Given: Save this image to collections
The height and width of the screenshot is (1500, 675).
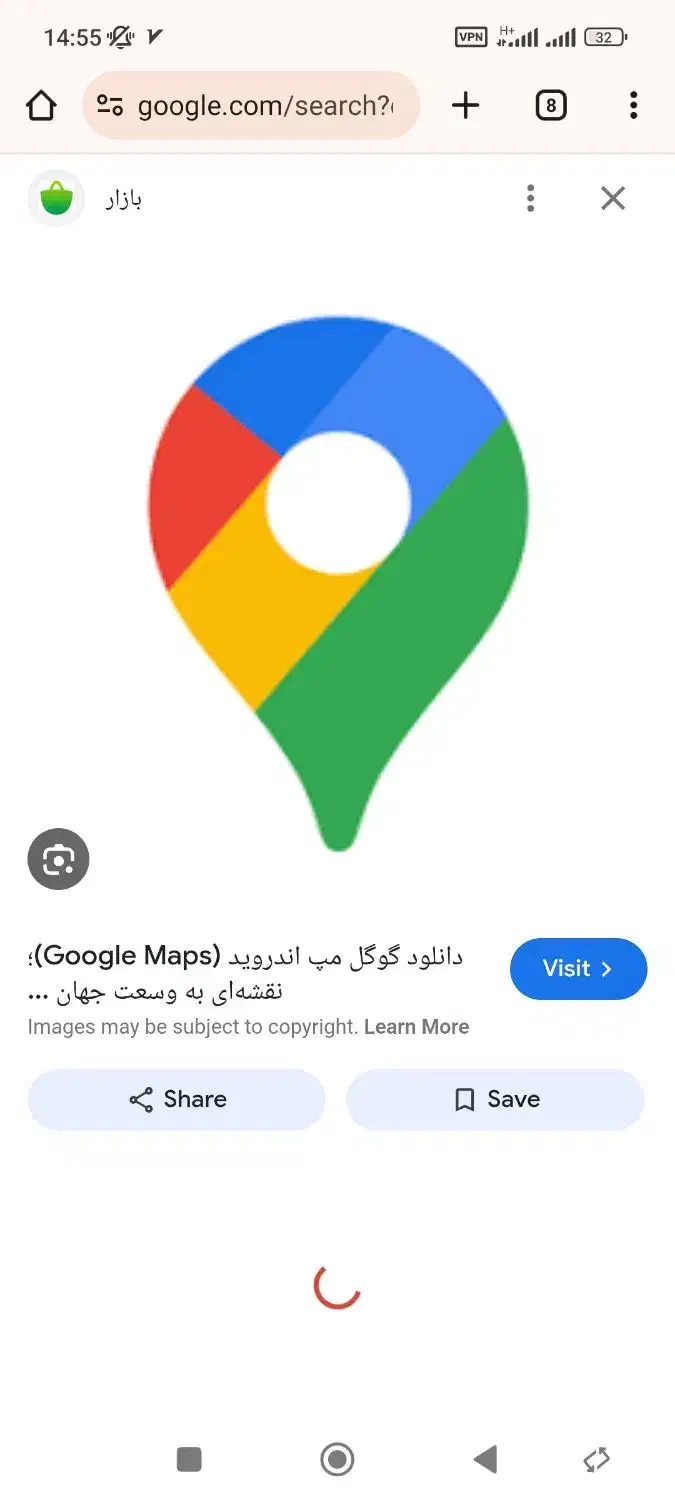Looking at the screenshot, I should coord(495,1100).
